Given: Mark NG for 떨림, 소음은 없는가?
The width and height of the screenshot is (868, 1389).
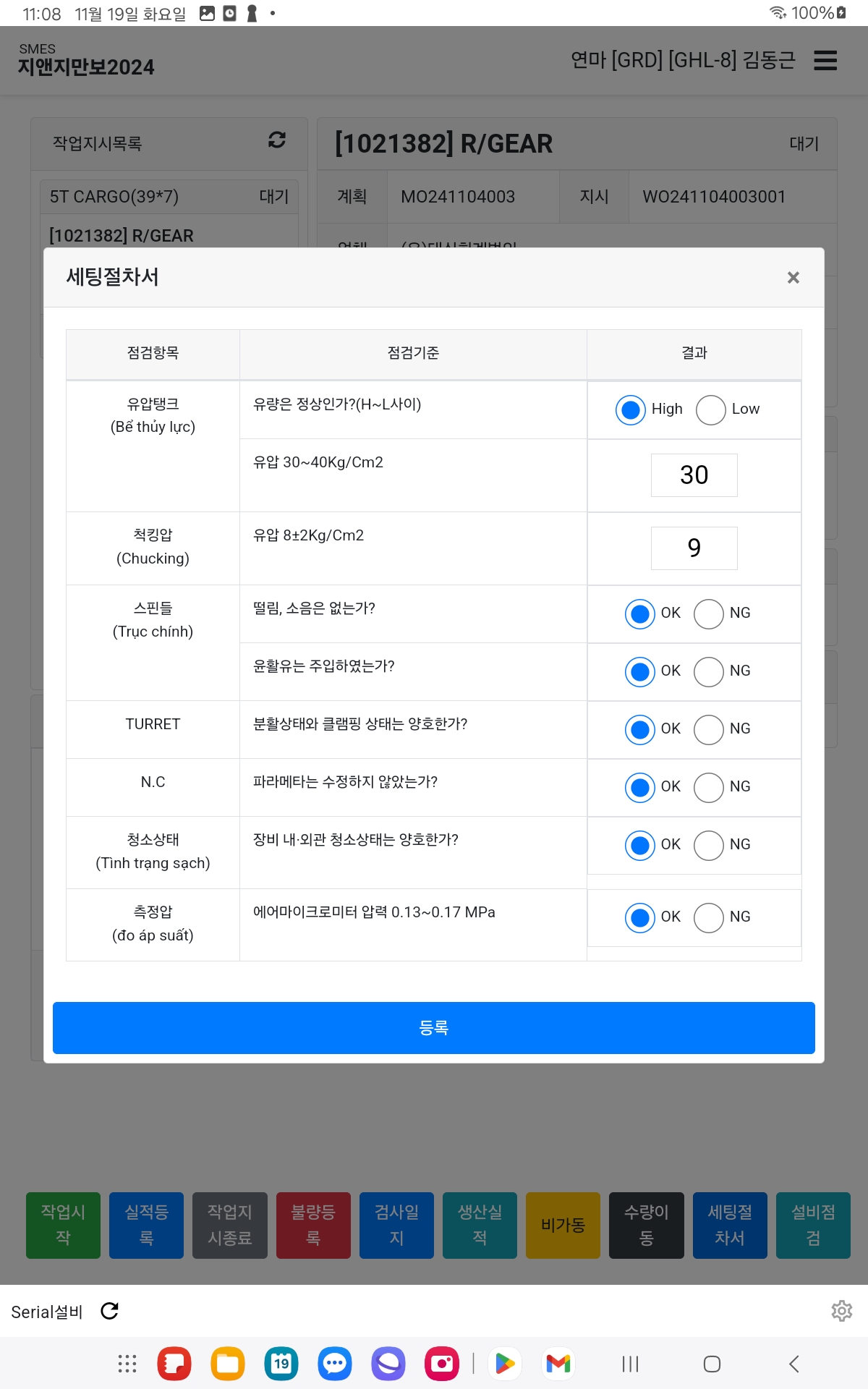Looking at the screenshot, I should point(709,614).
